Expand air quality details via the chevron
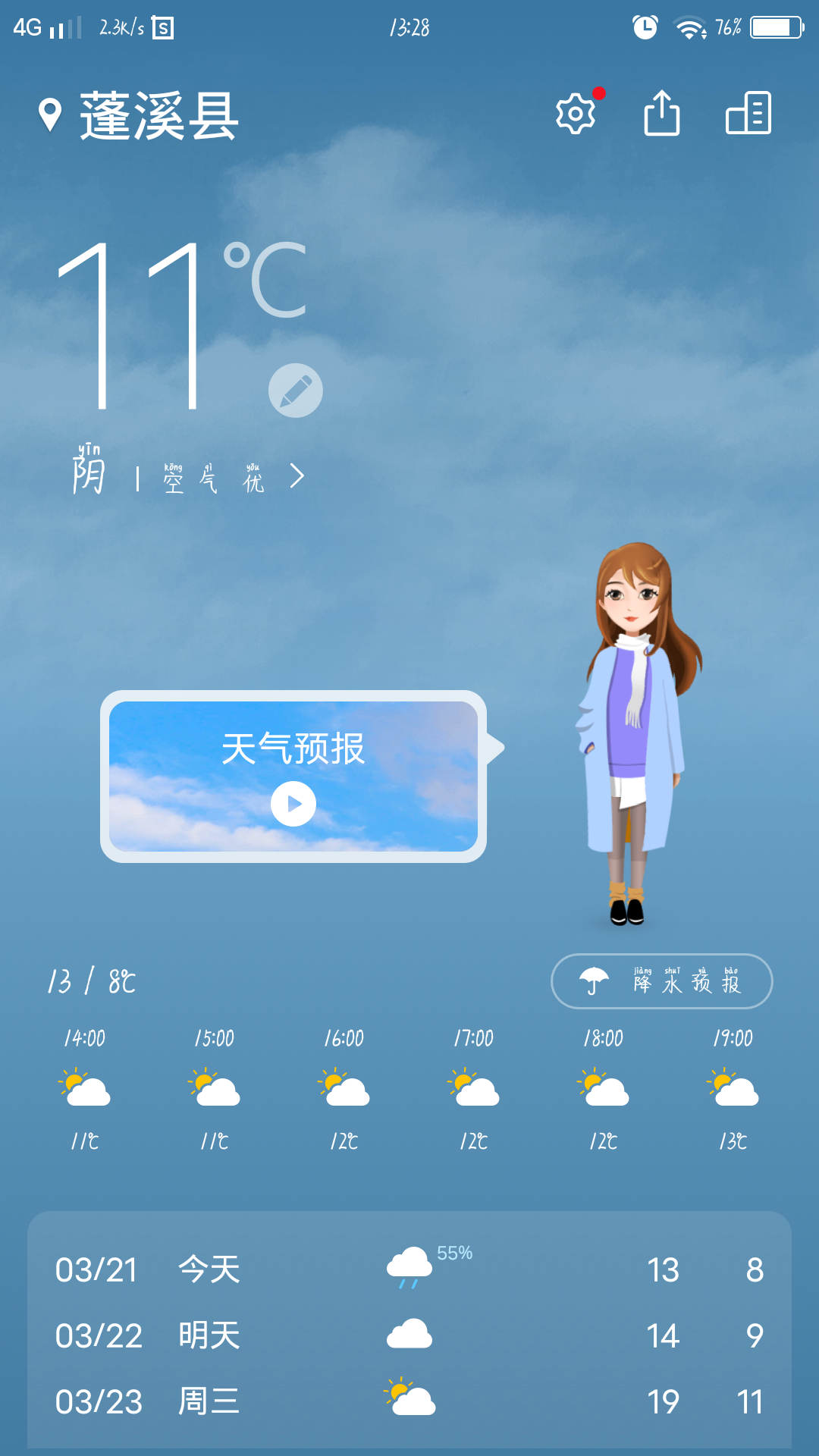819x1456 pixels. [x=296, y=475]
